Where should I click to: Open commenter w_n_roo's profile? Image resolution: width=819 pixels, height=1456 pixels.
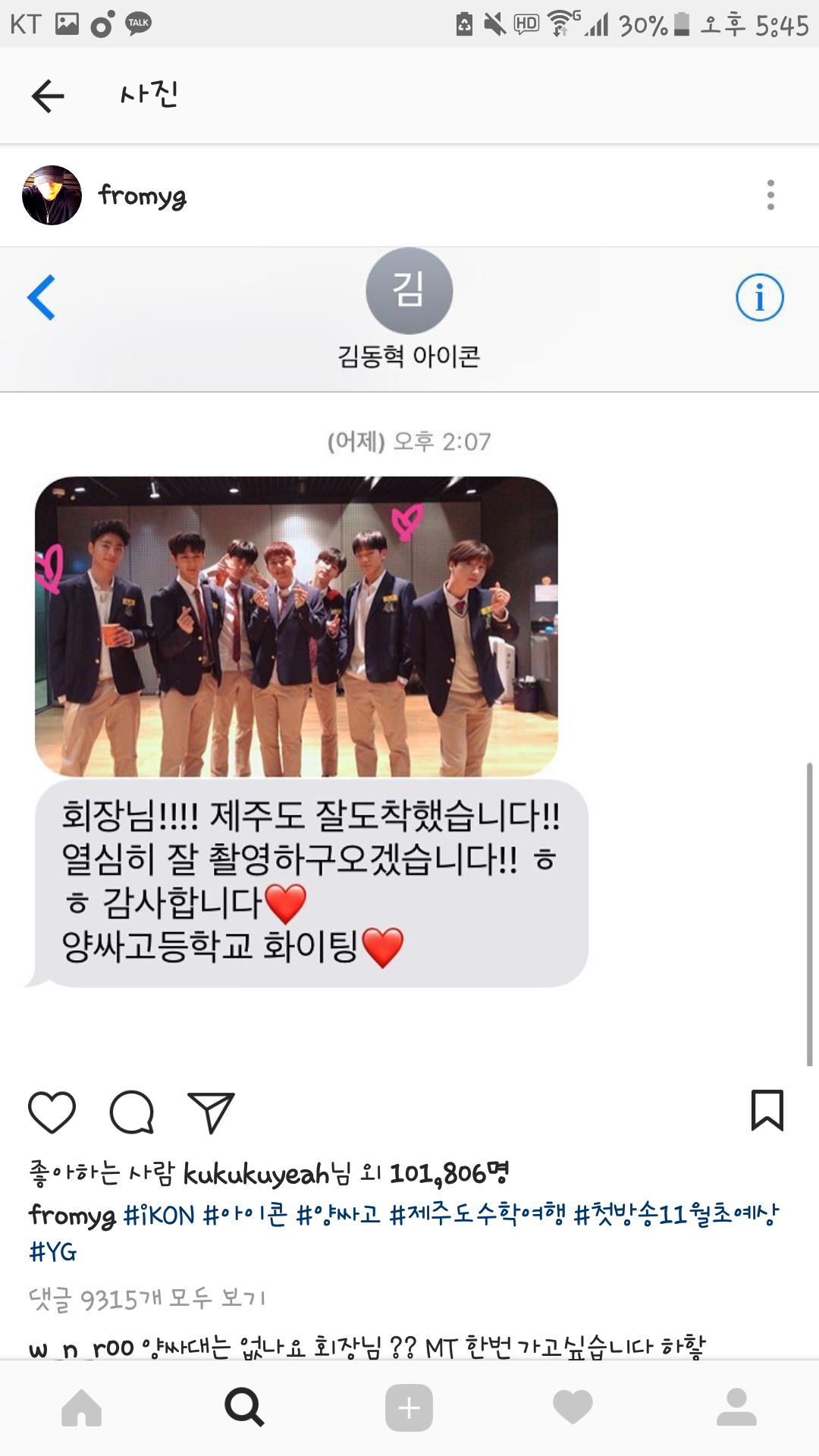(x=80, y=1348)
